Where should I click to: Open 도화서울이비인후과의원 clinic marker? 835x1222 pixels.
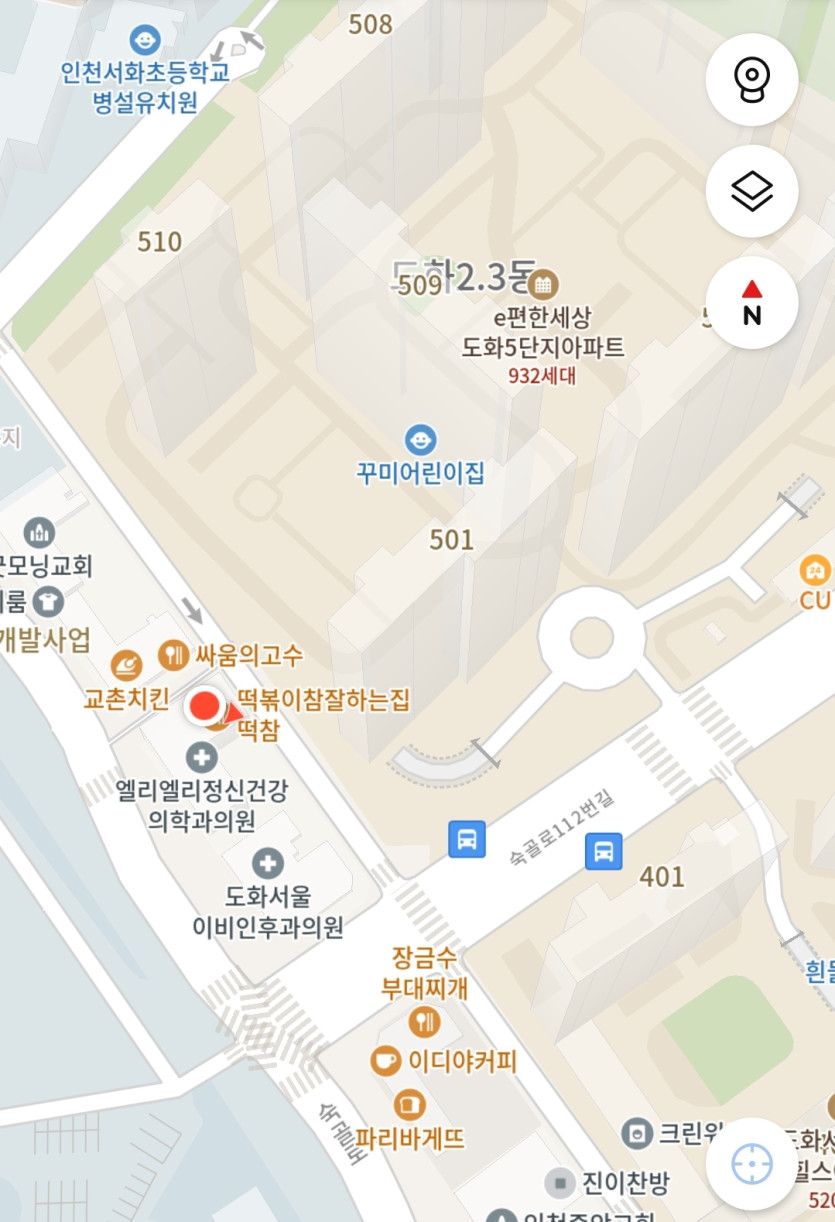(x=267, y=864)
